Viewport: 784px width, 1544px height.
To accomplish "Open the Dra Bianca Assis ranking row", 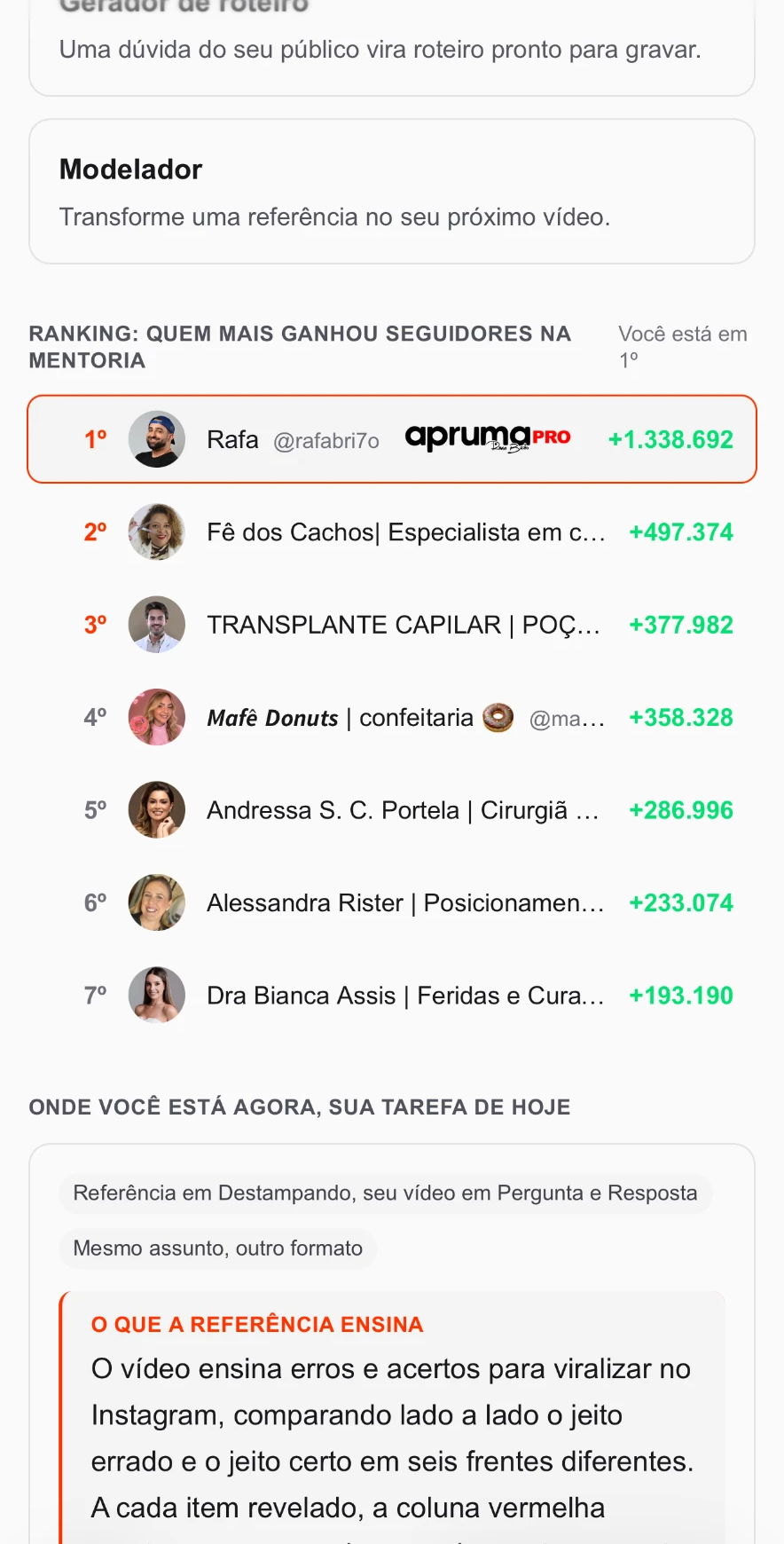I will 392,996.
